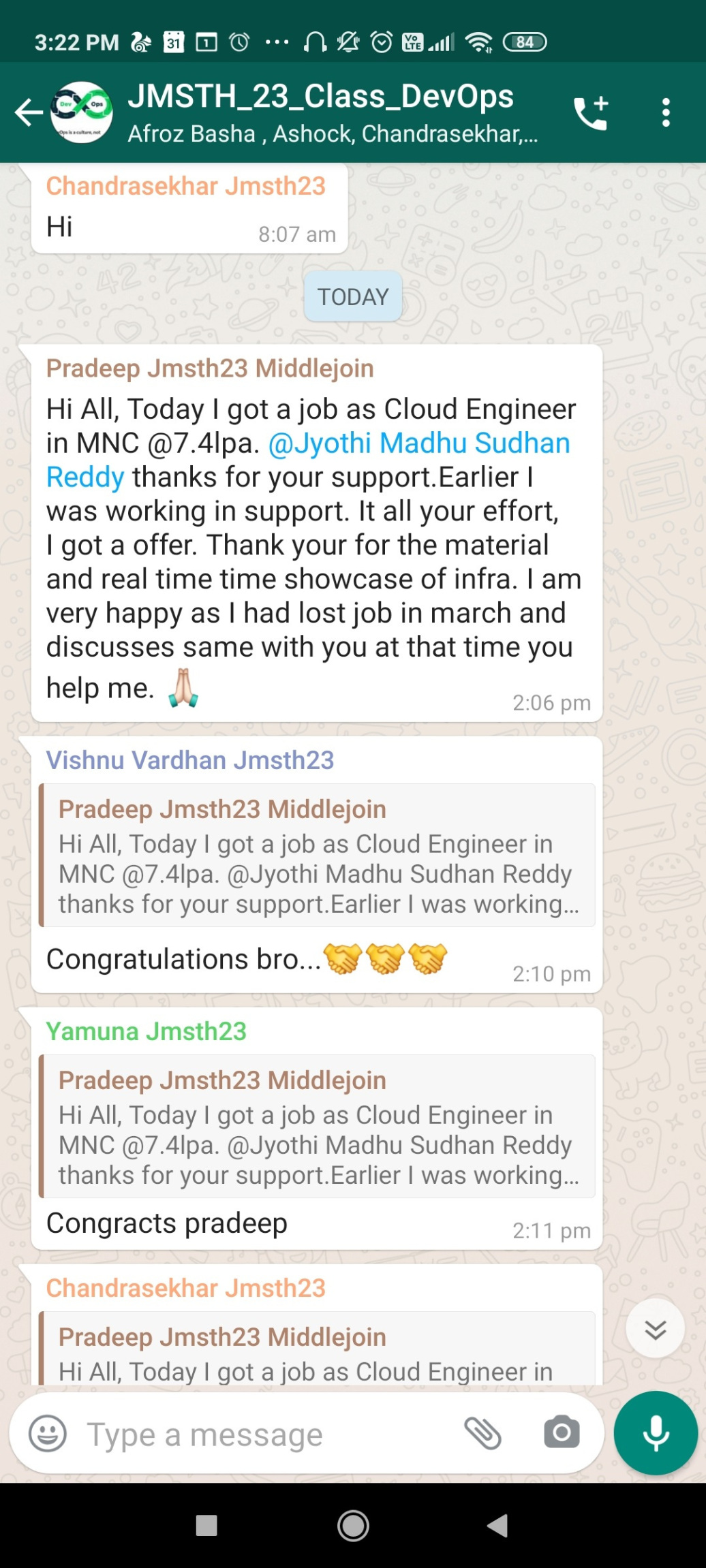
Task: Go back to the chat list
Action: point(29,112)
